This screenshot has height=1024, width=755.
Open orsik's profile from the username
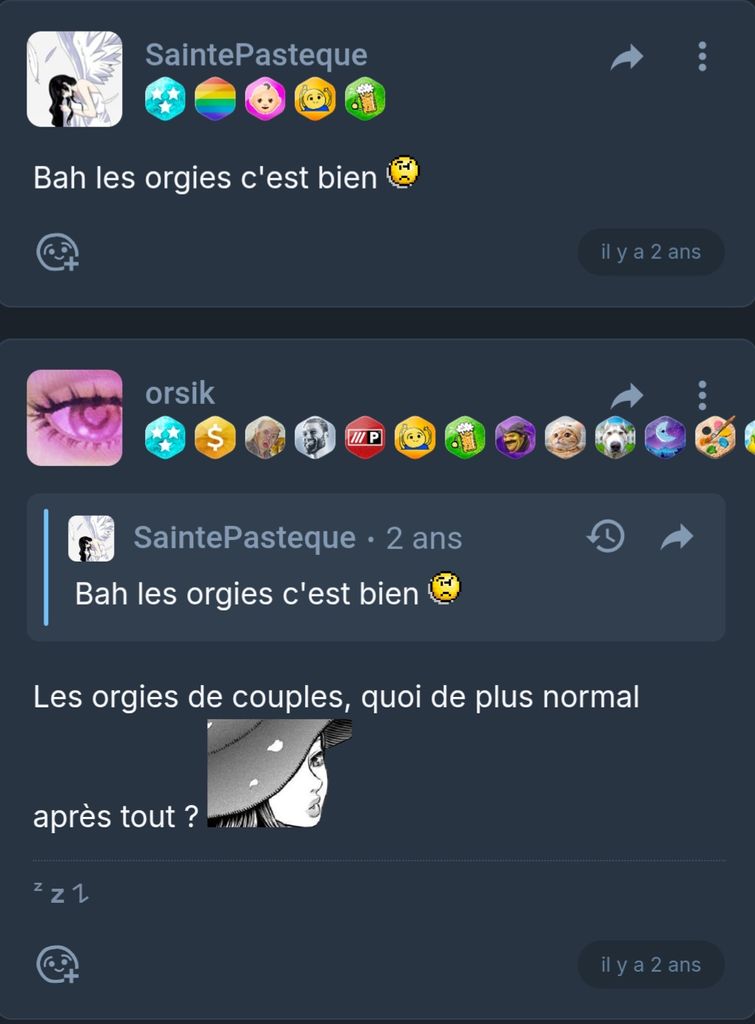[x=180, y=393]
